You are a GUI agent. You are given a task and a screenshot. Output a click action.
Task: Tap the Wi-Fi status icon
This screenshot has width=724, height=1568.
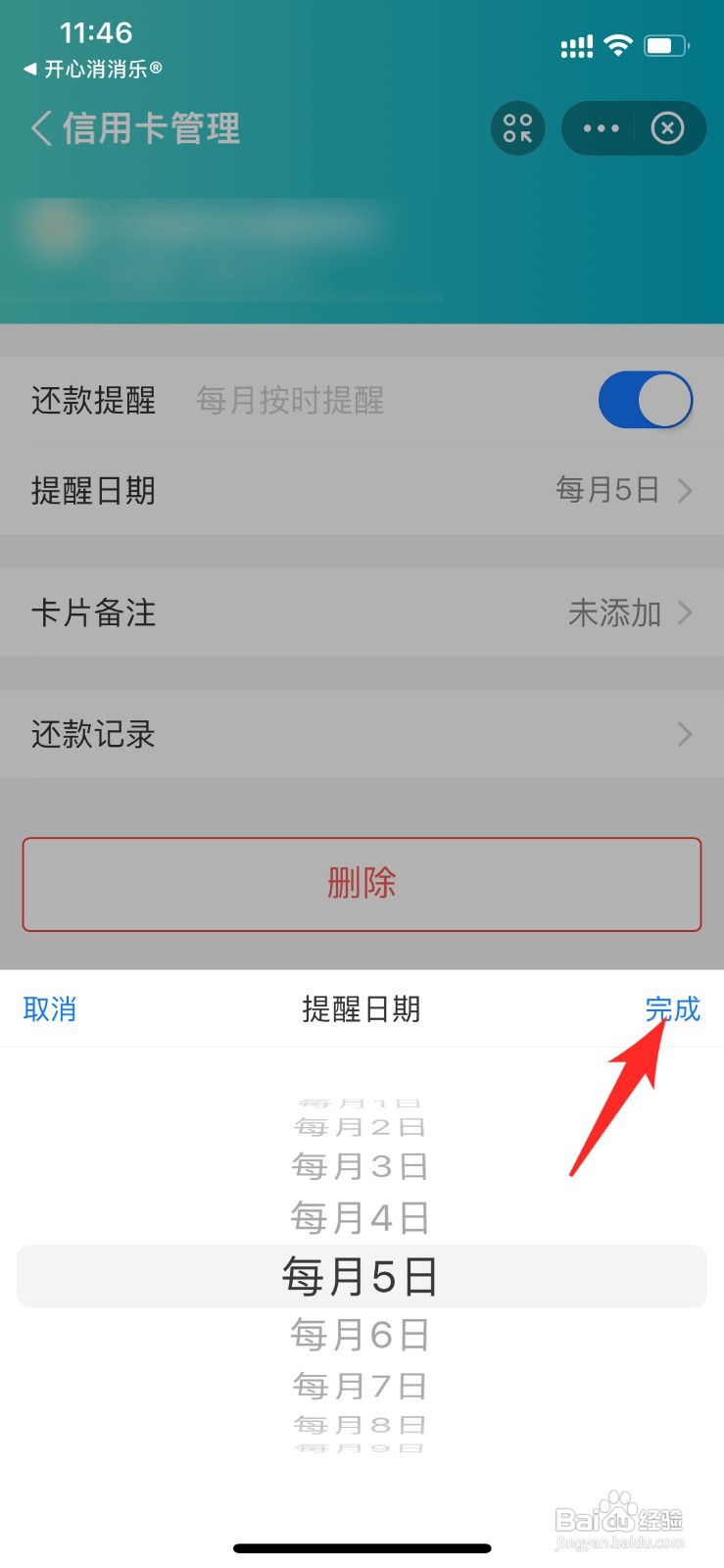[617, 45]
